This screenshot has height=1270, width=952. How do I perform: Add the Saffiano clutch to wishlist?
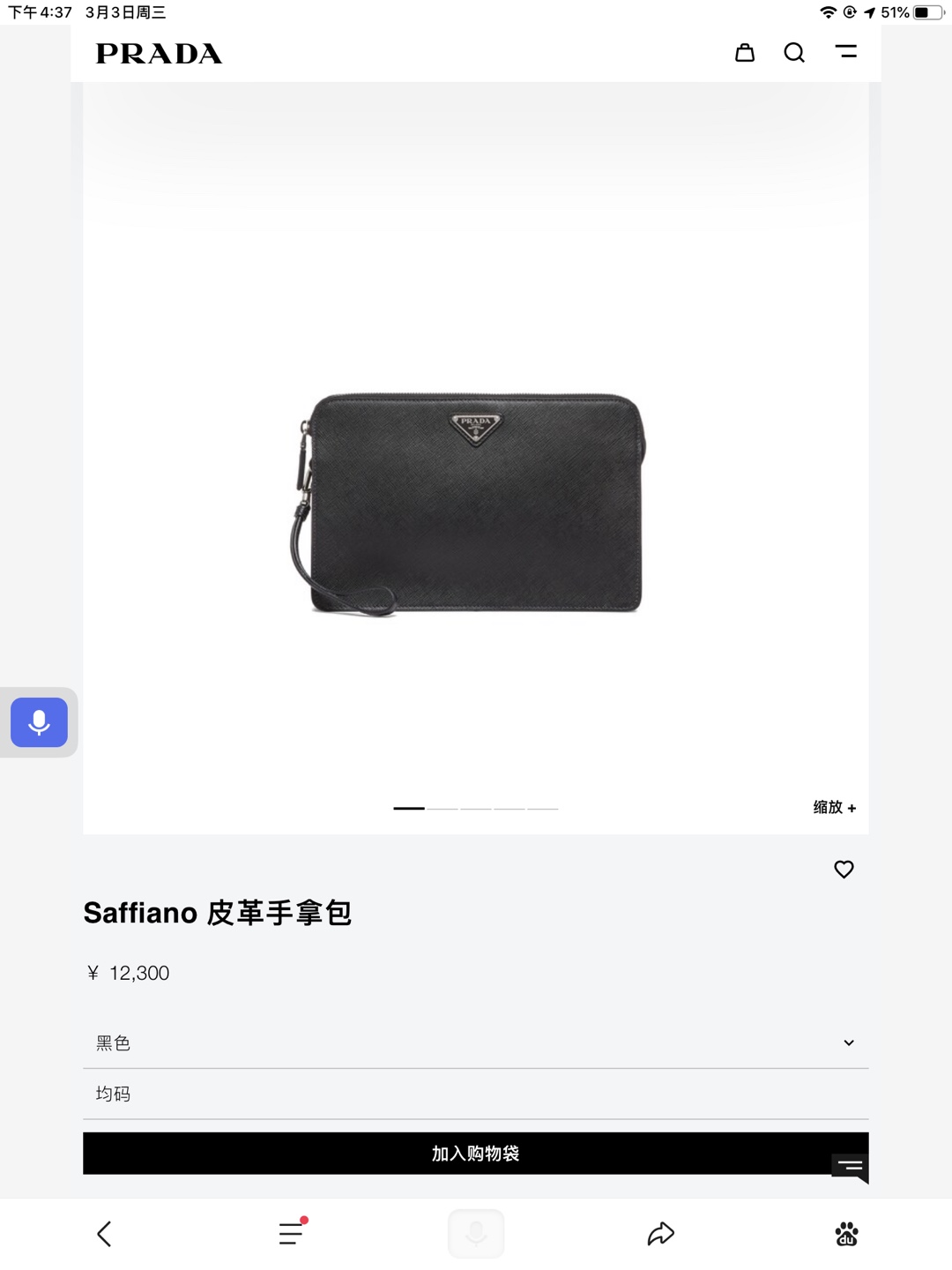coord(844,870)
